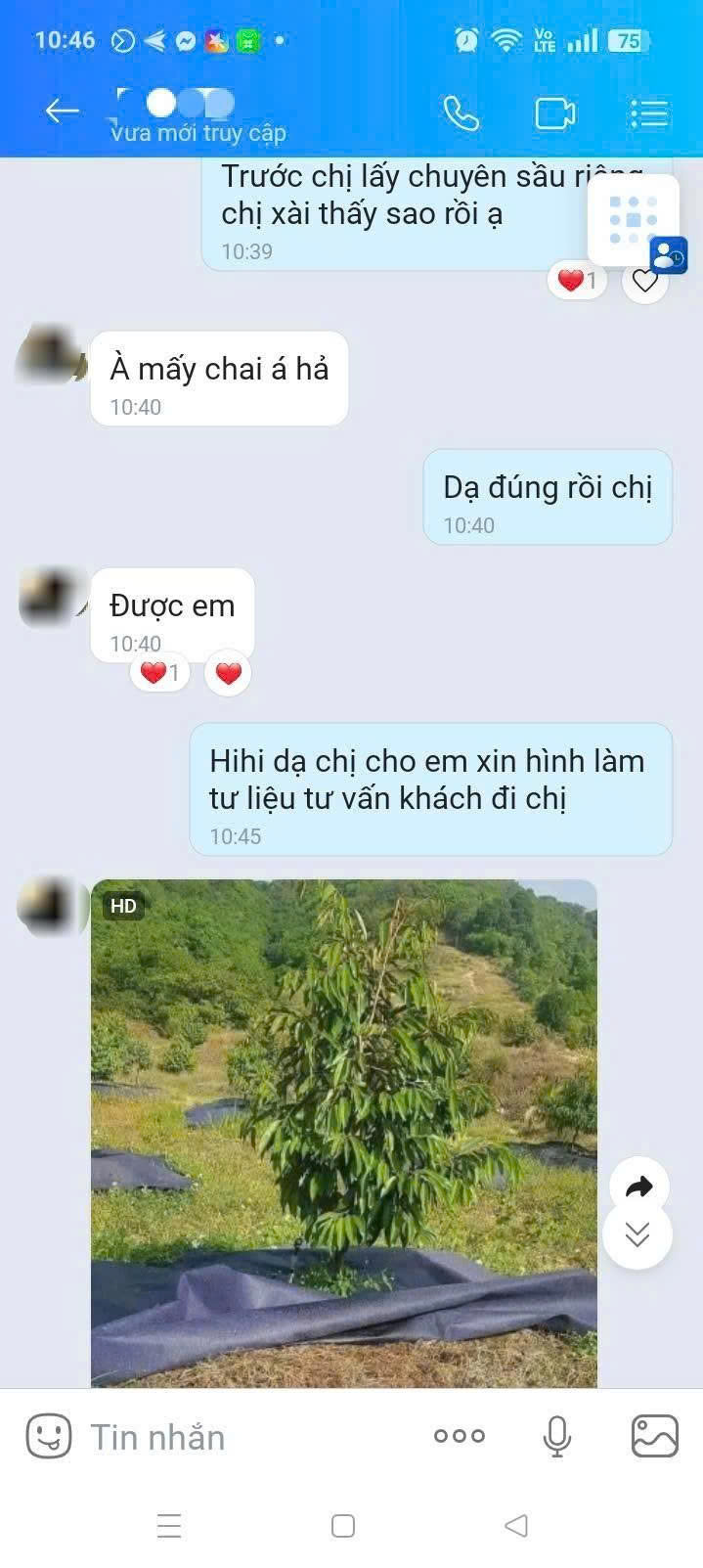React with heart to "Được em" message
Image resolution: width=703 pixels, height=1568 pixels.
tap(228, 673)
